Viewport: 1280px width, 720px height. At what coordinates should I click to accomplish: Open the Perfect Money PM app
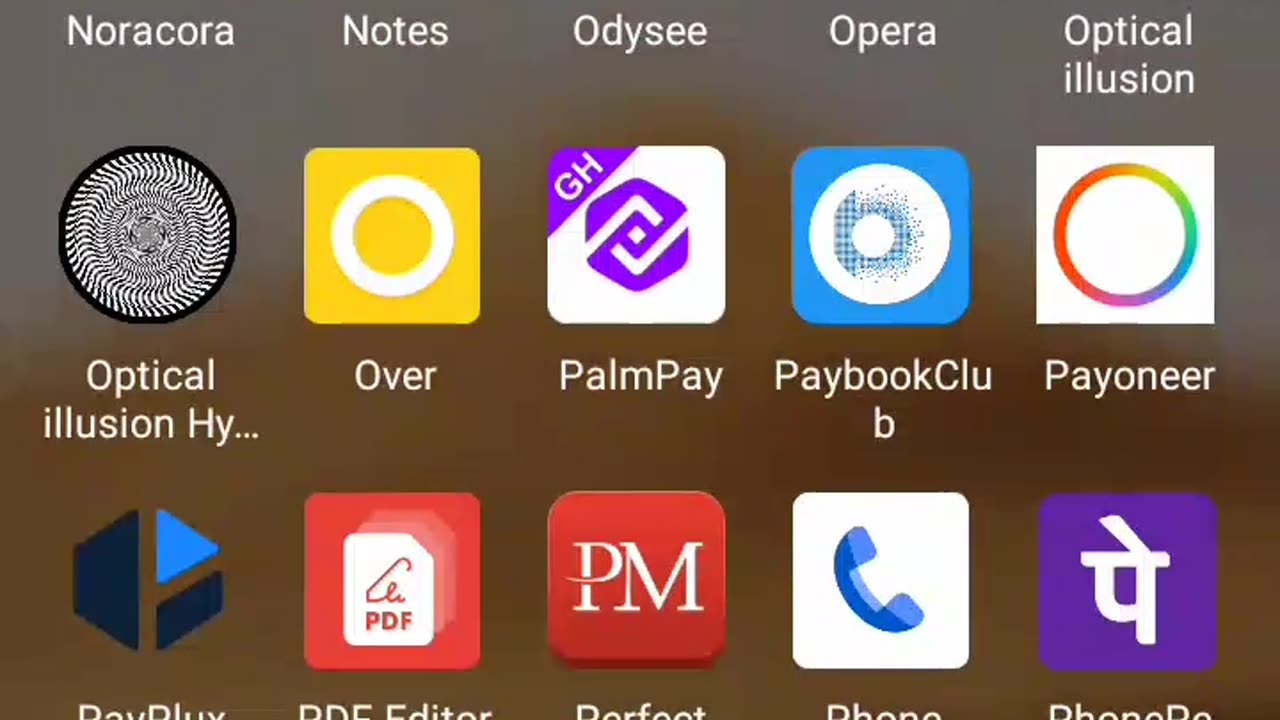pos(637,580)
